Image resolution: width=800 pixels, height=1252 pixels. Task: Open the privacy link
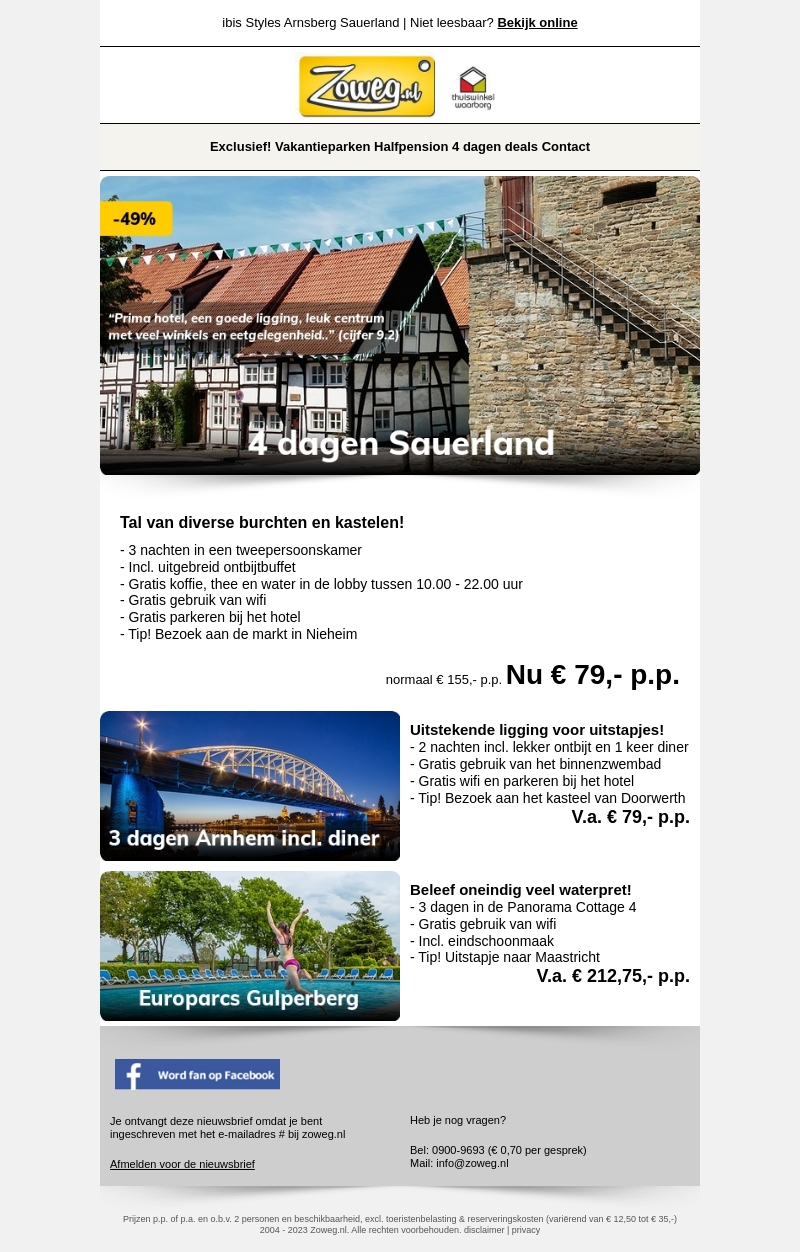(x=526, y=1230)
